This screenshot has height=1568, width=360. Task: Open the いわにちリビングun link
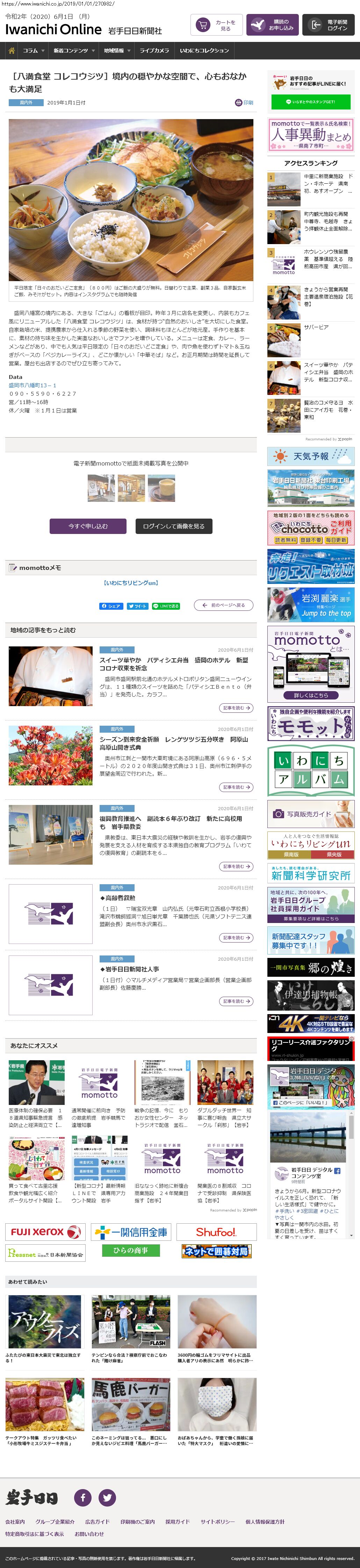pyautogui.click(x=131, y=582)
